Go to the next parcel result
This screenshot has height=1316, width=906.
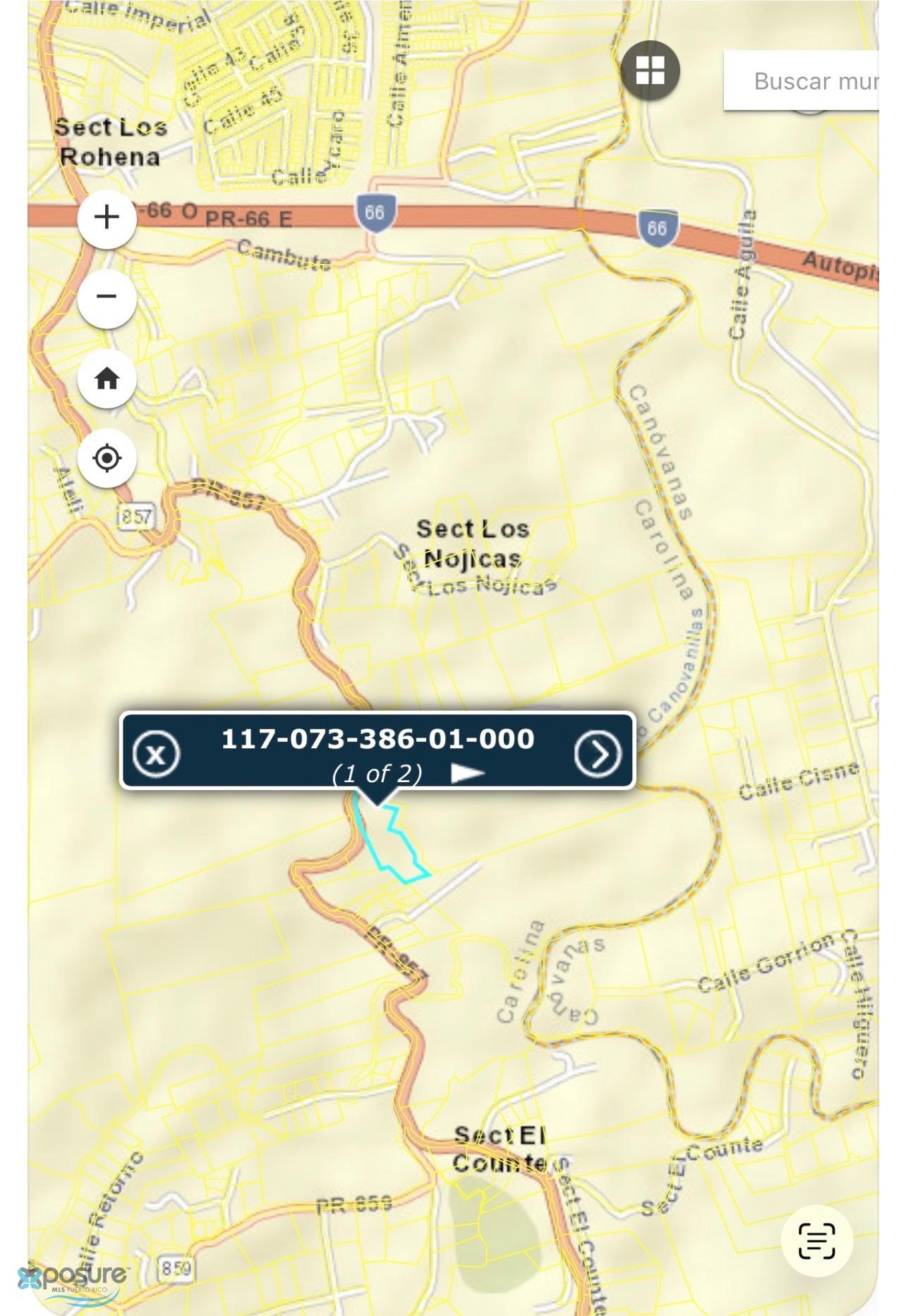(598, 754)
